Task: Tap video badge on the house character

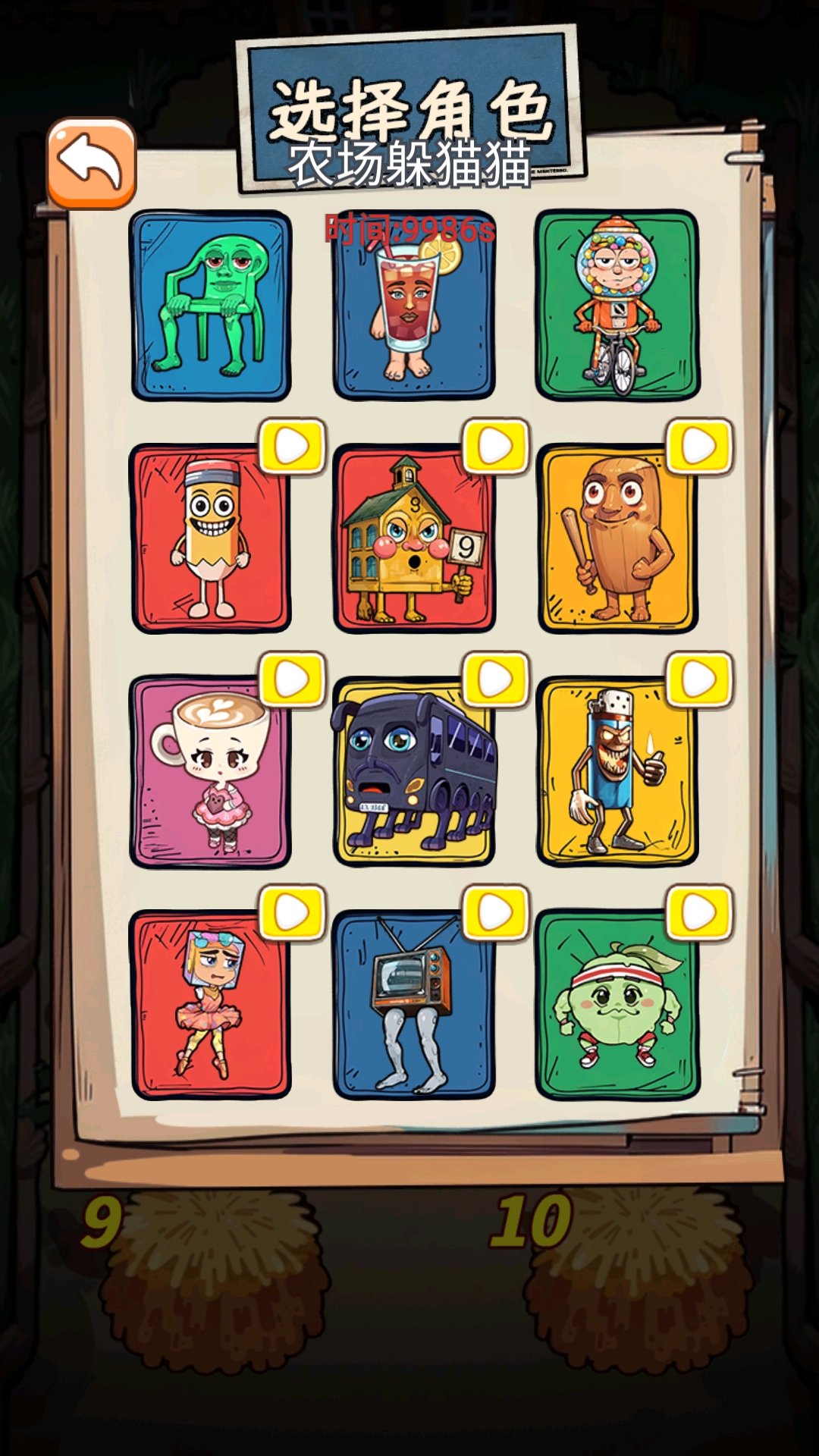Action: 496,447
